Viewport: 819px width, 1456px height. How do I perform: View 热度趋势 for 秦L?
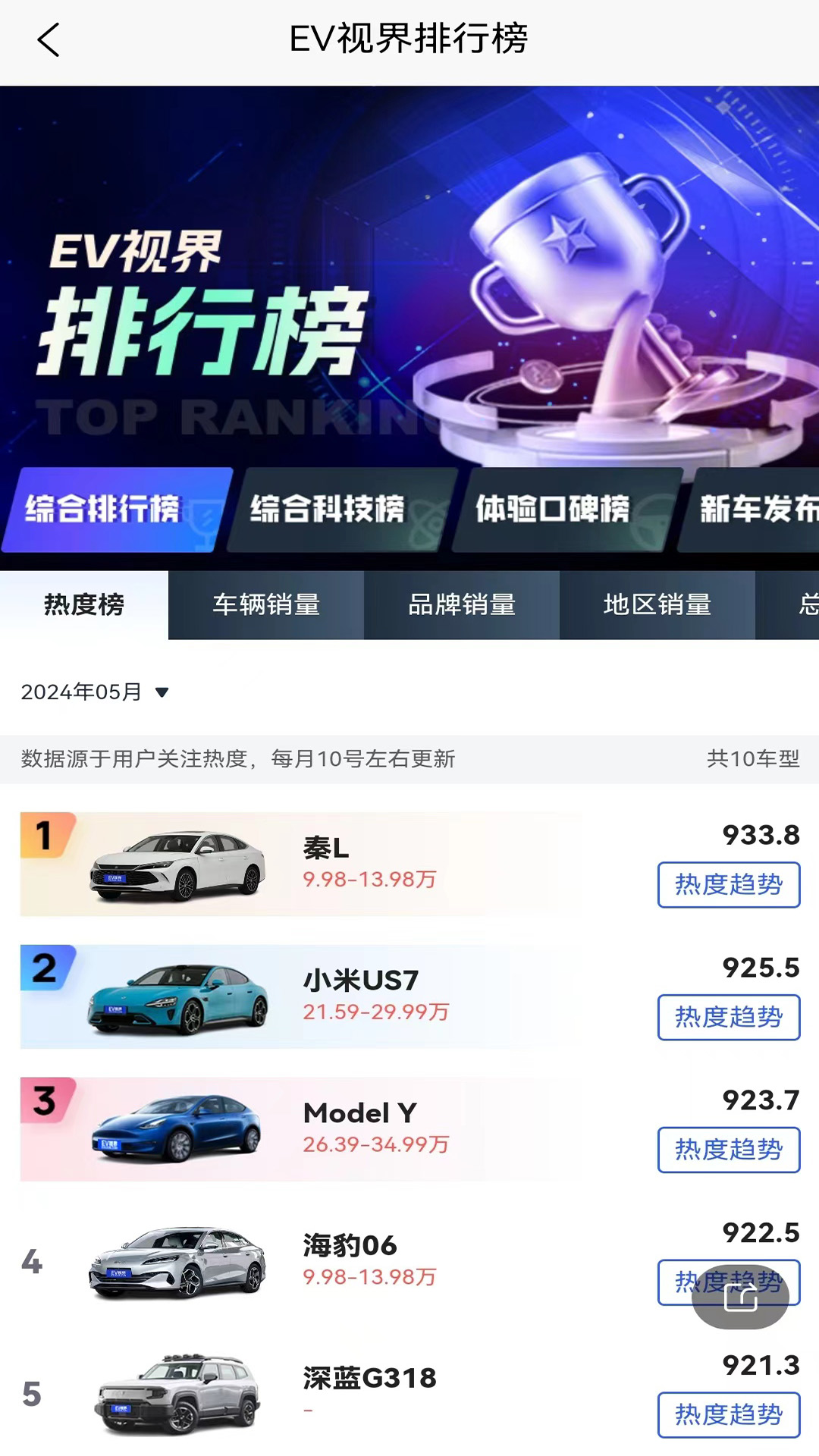click(728, 884)
